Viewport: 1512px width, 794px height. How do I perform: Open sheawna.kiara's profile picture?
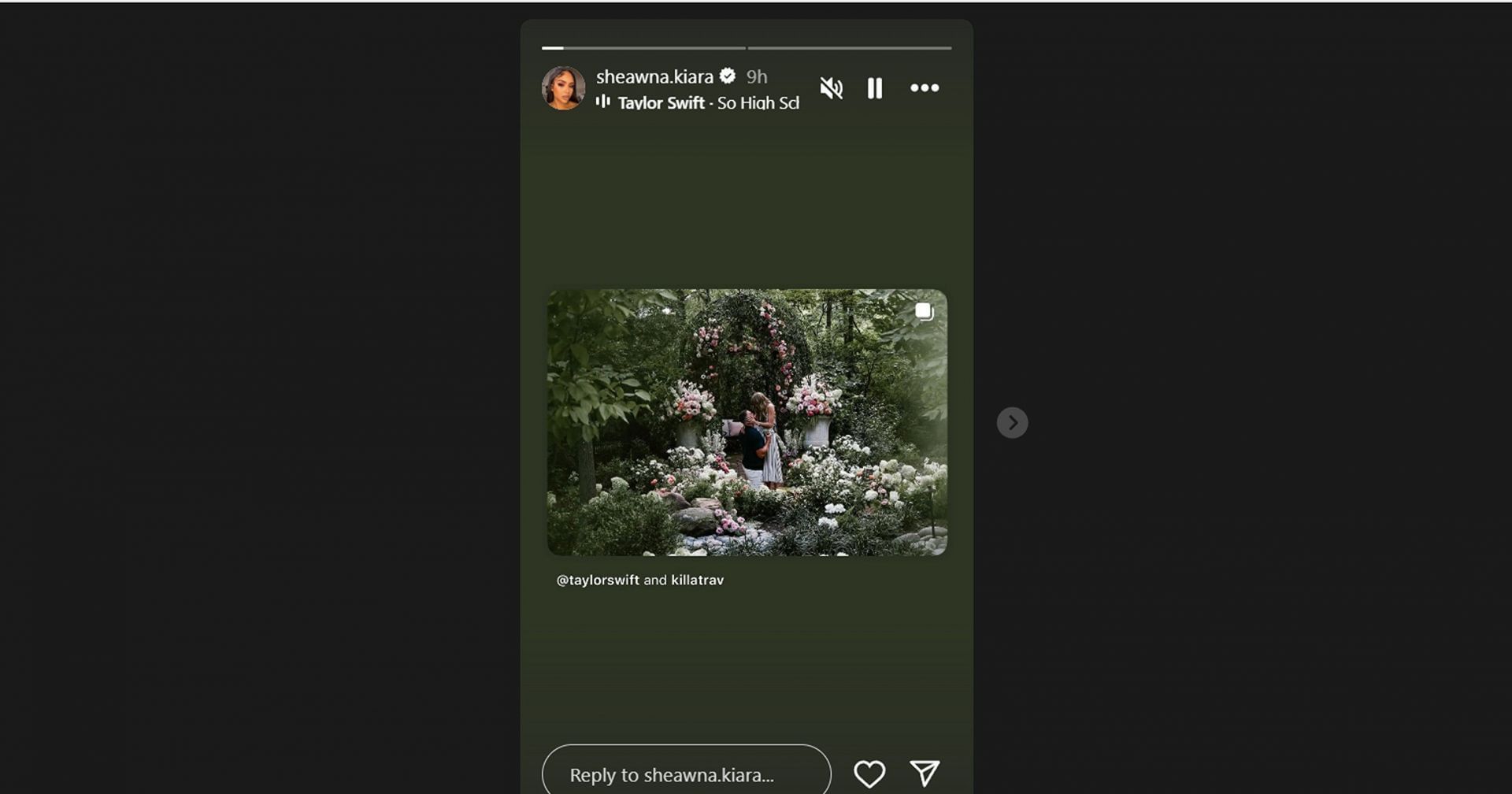pos(563,88)
